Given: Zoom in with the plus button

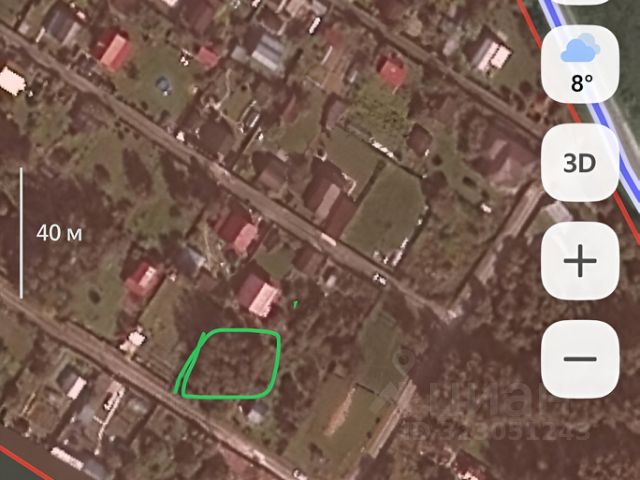Looking at the screenshot, I should (580, 262).
